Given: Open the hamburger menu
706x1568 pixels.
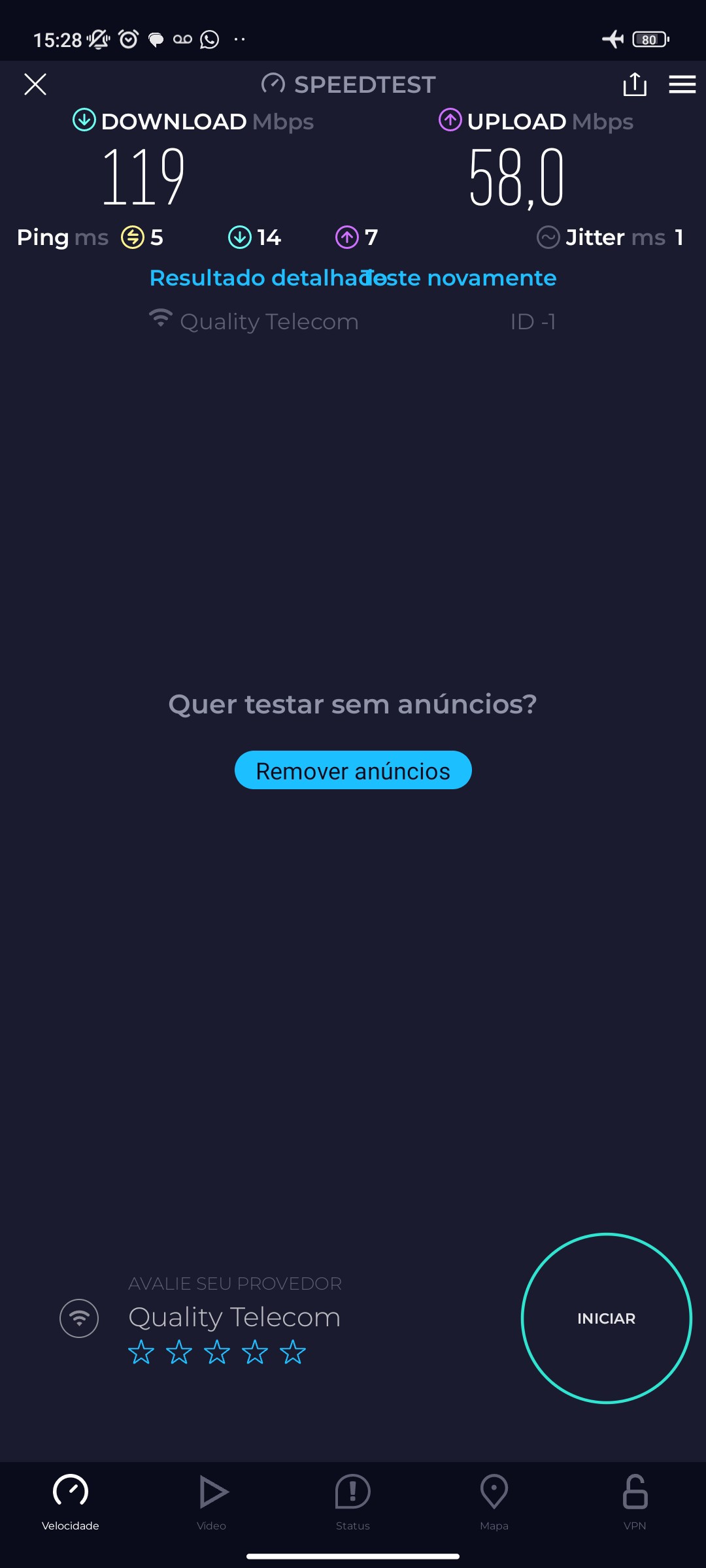Looking at the screenshot, I should click(x=682, y=84).
